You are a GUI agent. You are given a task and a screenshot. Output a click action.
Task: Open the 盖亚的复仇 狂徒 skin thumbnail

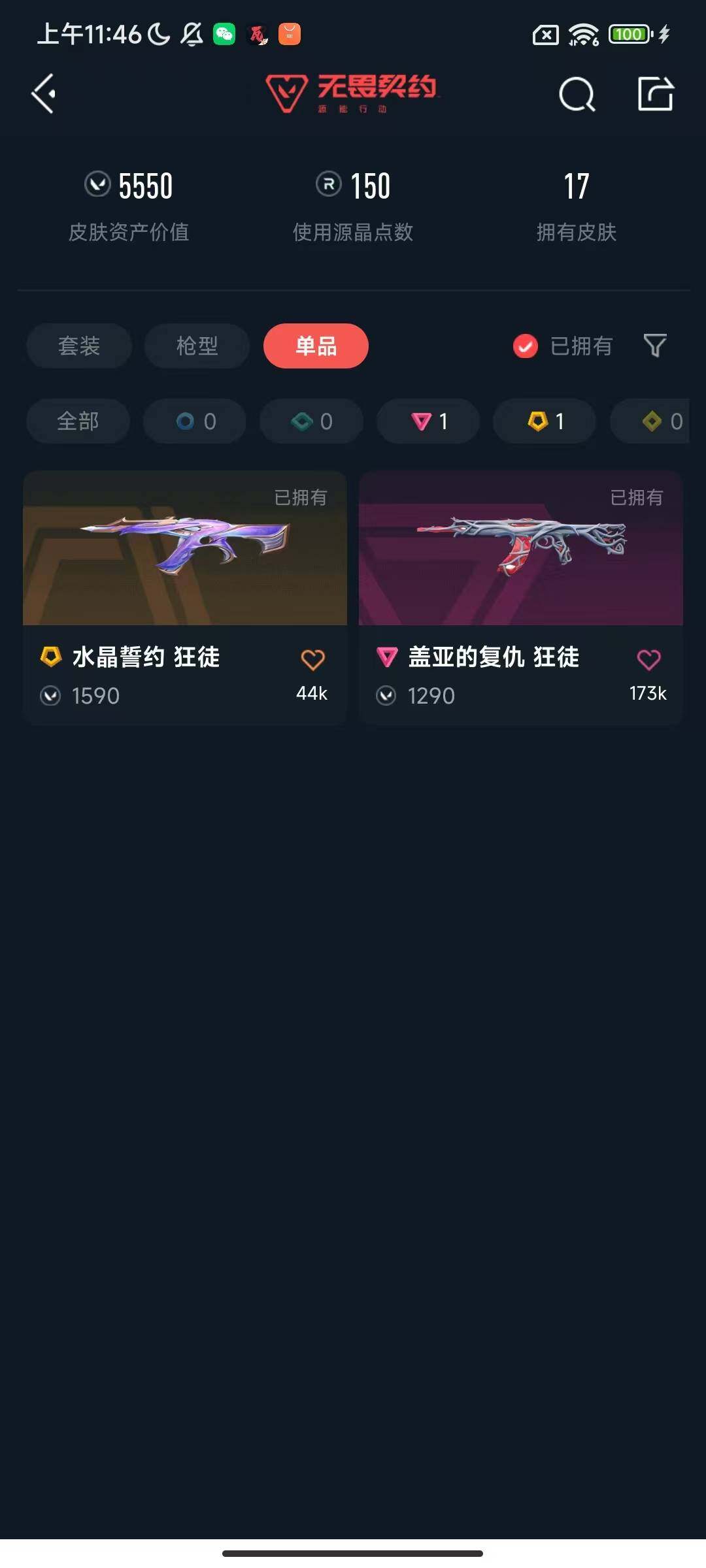coord(520,549)
